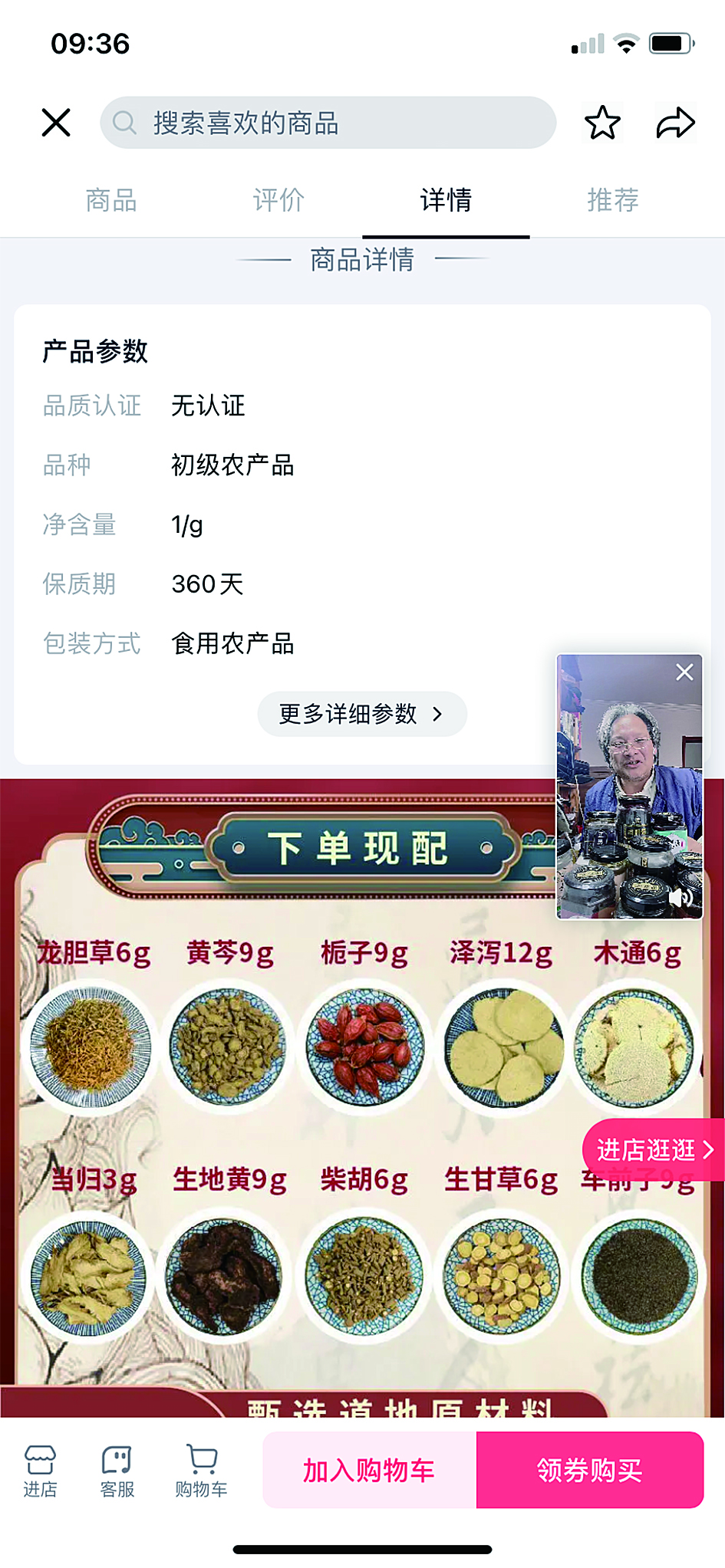Switch to the 商品 tab
Image resolution: width=725 pixels, height=1568 pixels.
[111, 200]
